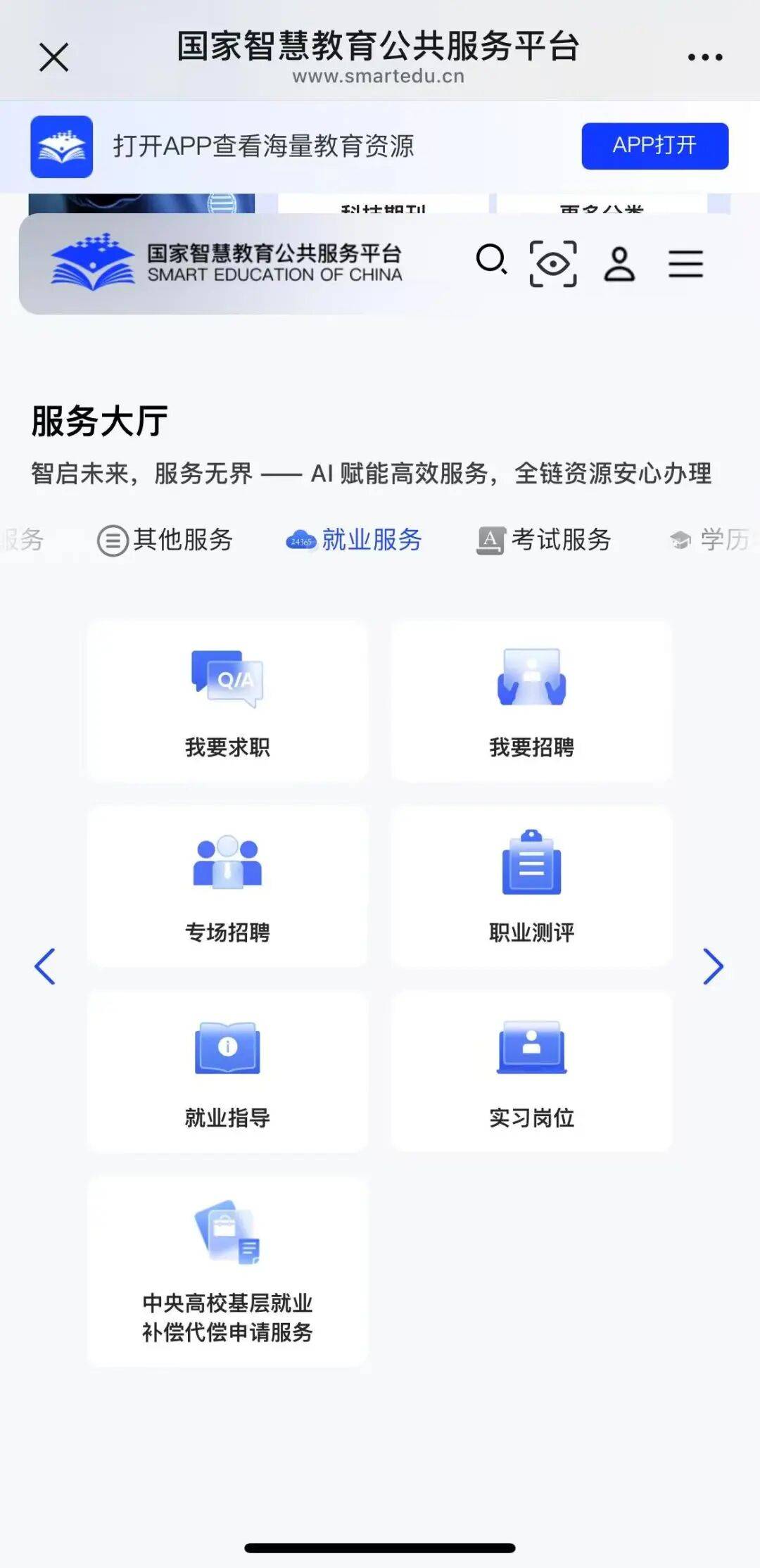Close the web page with the X
760x1568 pixels.
[x=53, y=57]
